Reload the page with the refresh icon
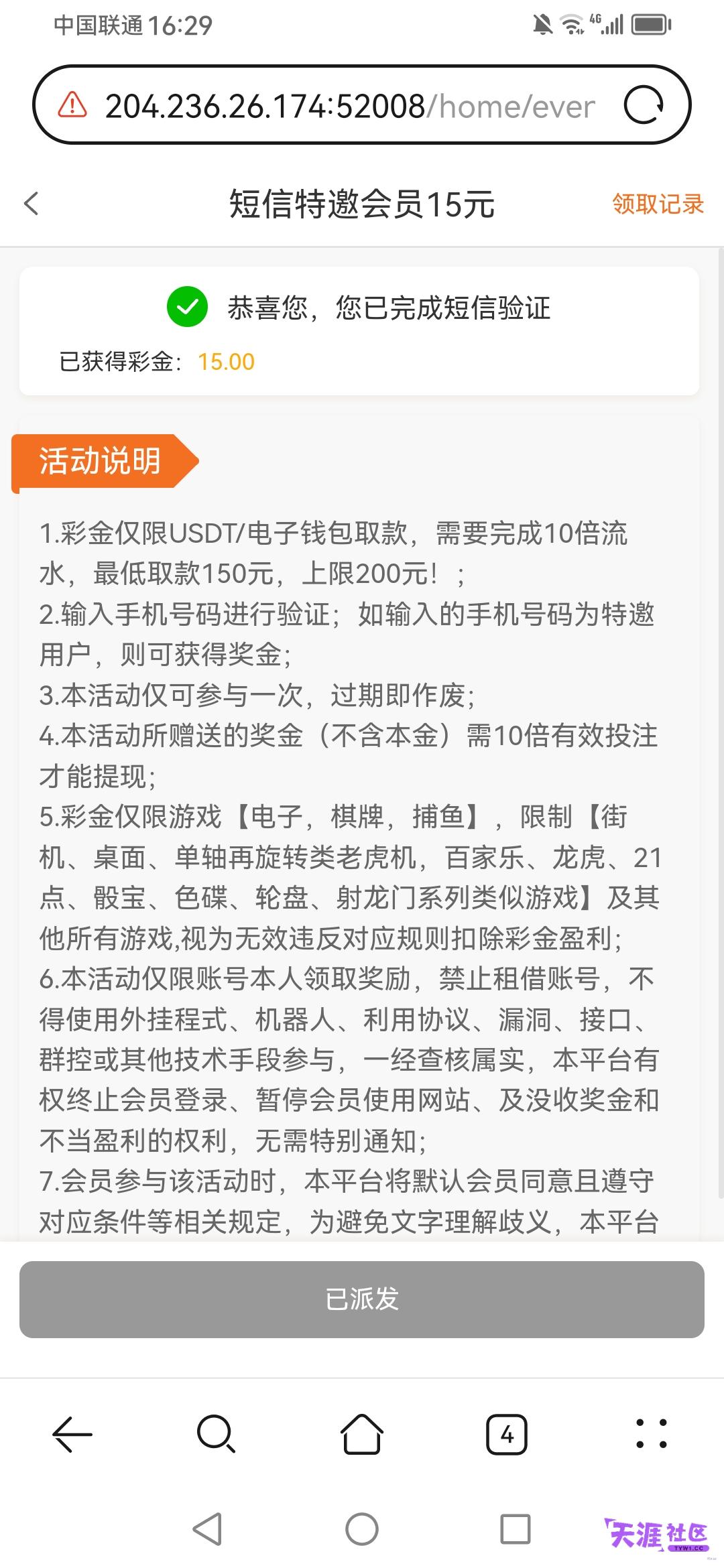The image size is (724, 1568). [x=644, y=105]
